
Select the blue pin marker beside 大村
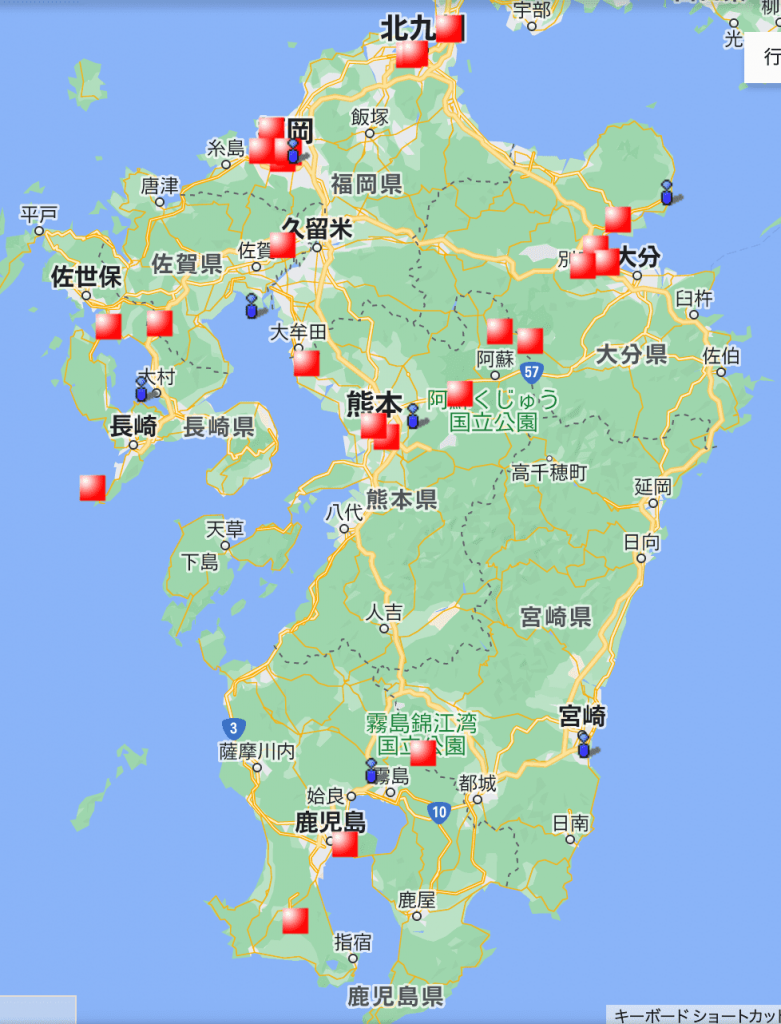coord(142,389)
